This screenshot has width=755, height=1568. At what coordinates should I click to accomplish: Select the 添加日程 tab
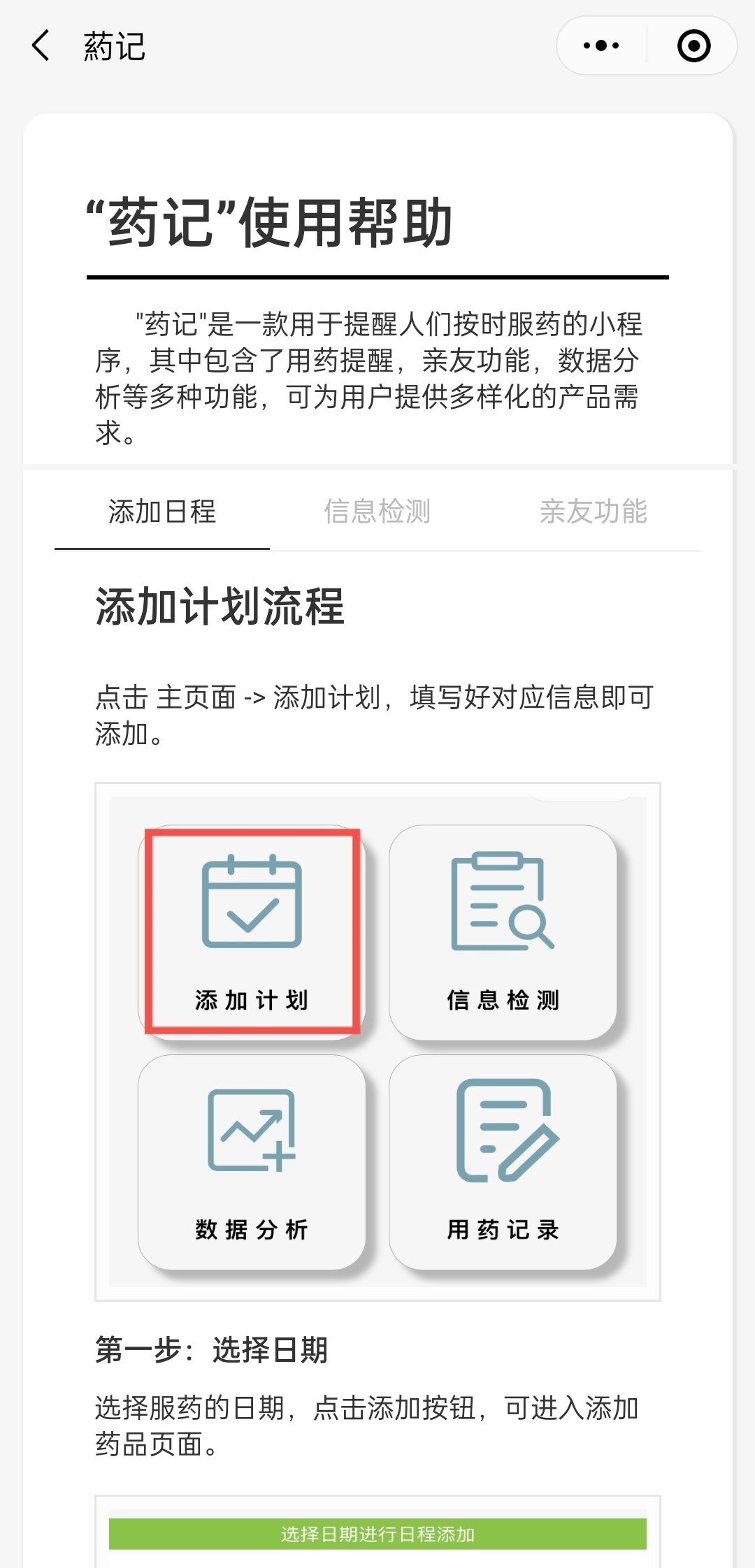(x=162, y=511)
